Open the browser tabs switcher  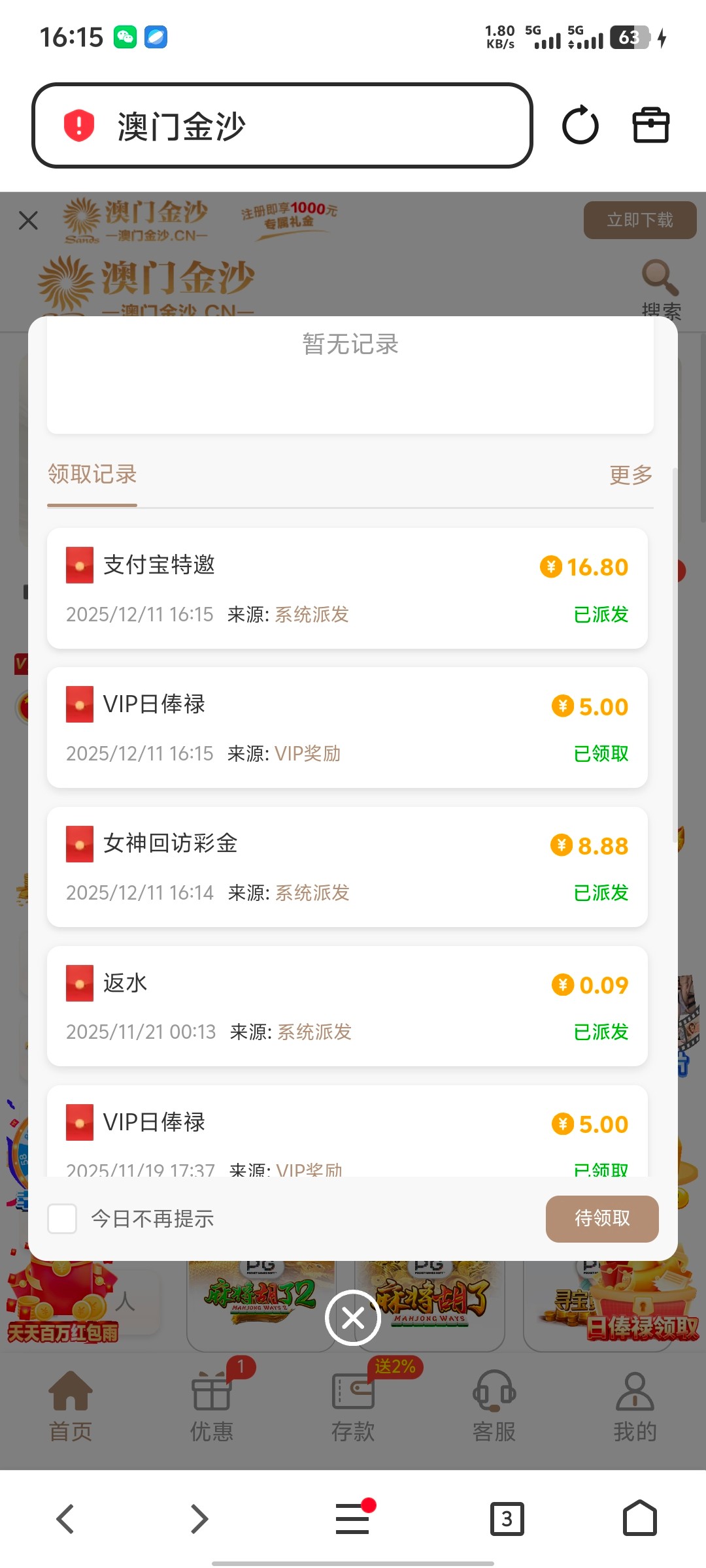tap(507, 1518)
